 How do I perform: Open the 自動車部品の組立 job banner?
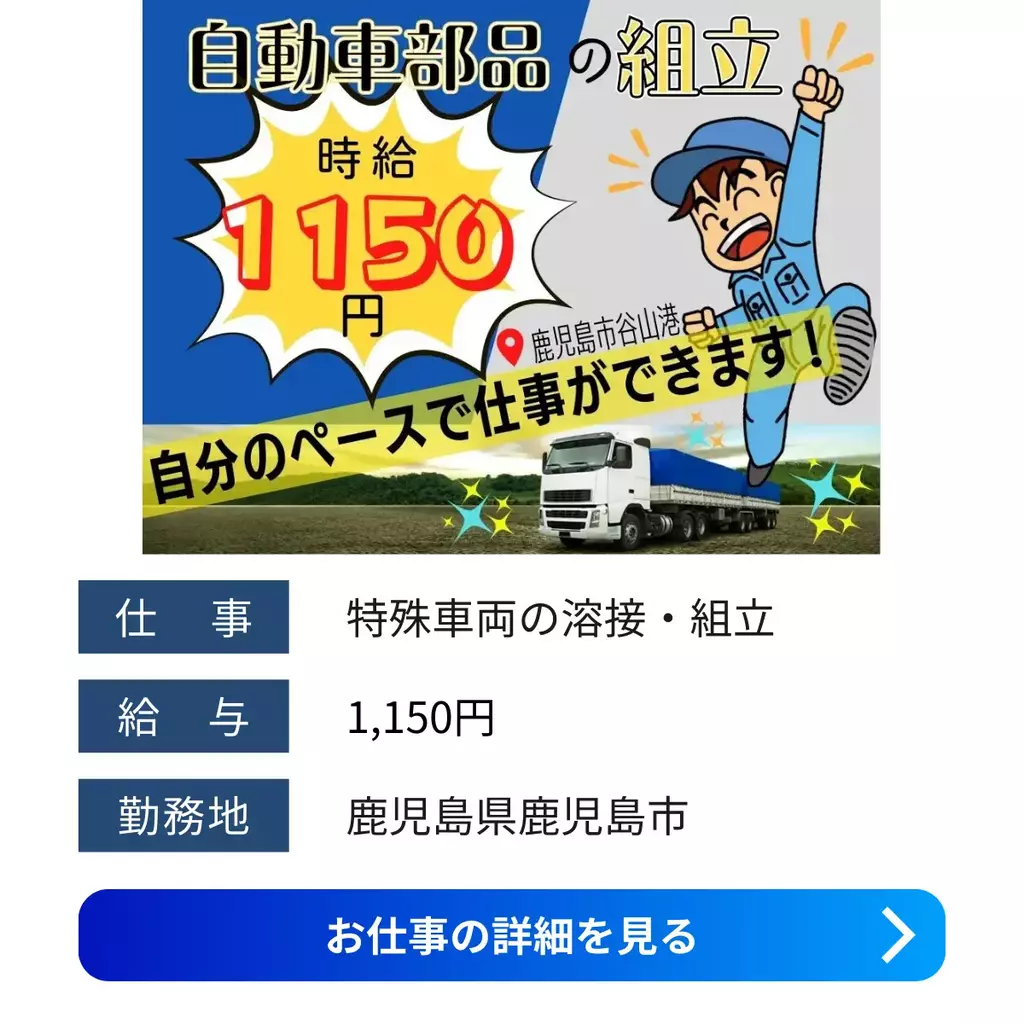[x=511, y=277]
